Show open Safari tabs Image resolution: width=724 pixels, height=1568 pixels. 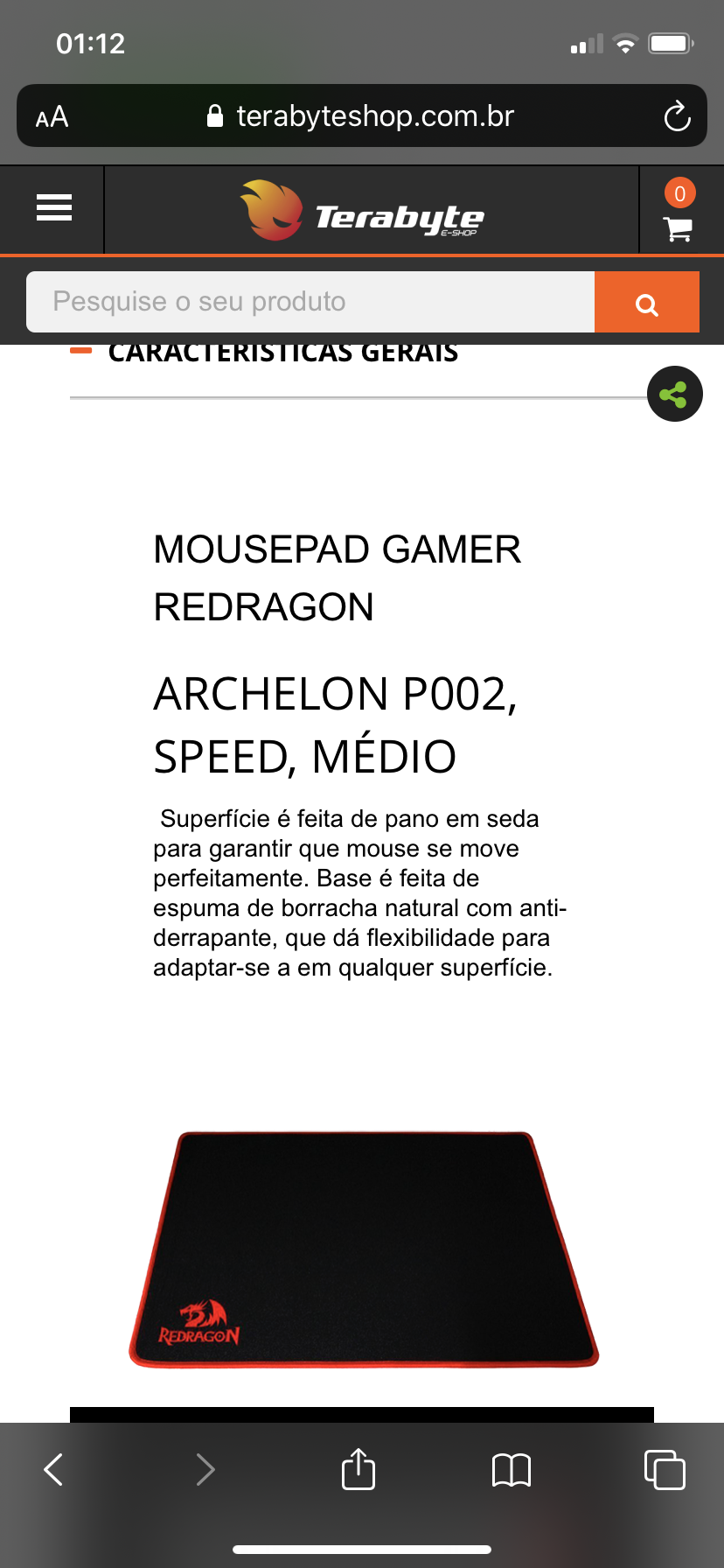point(665,1469)
